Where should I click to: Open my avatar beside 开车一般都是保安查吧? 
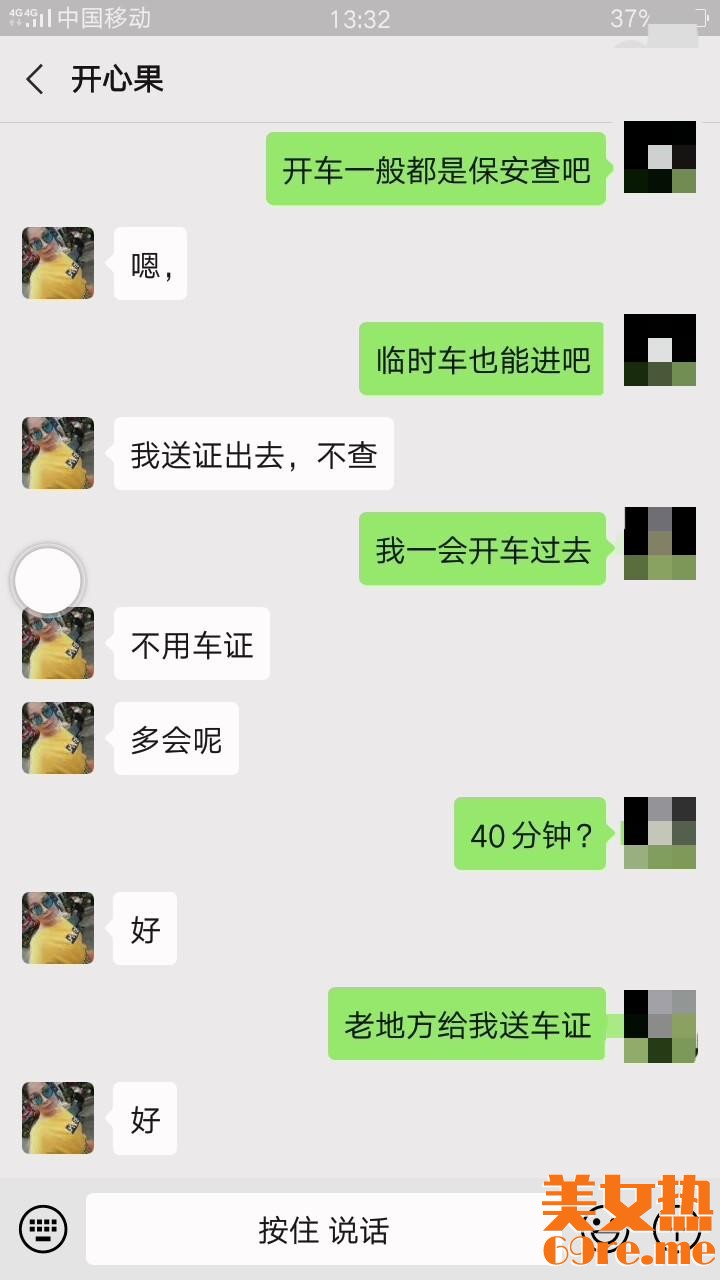pos(659,158)
